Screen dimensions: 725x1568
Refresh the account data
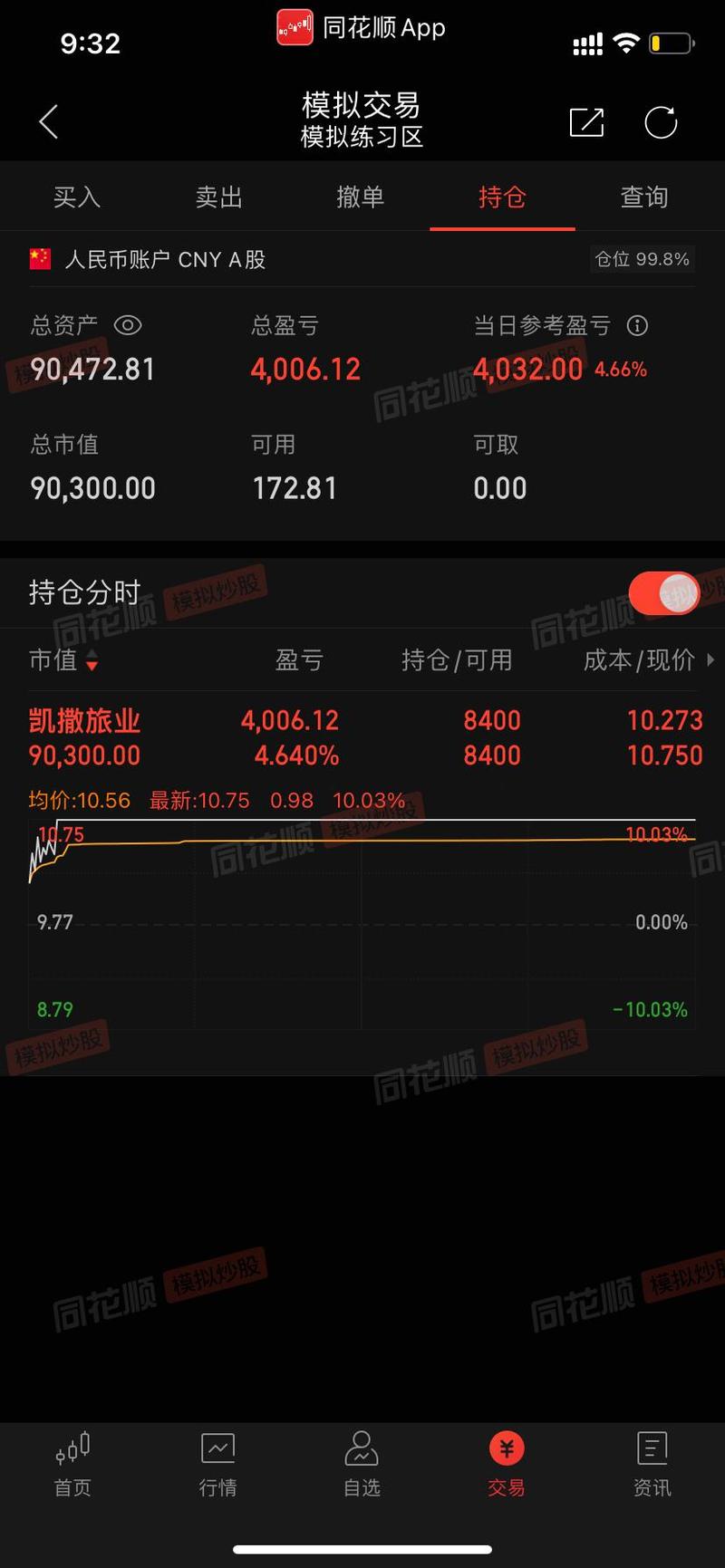(x=661, y=122)
